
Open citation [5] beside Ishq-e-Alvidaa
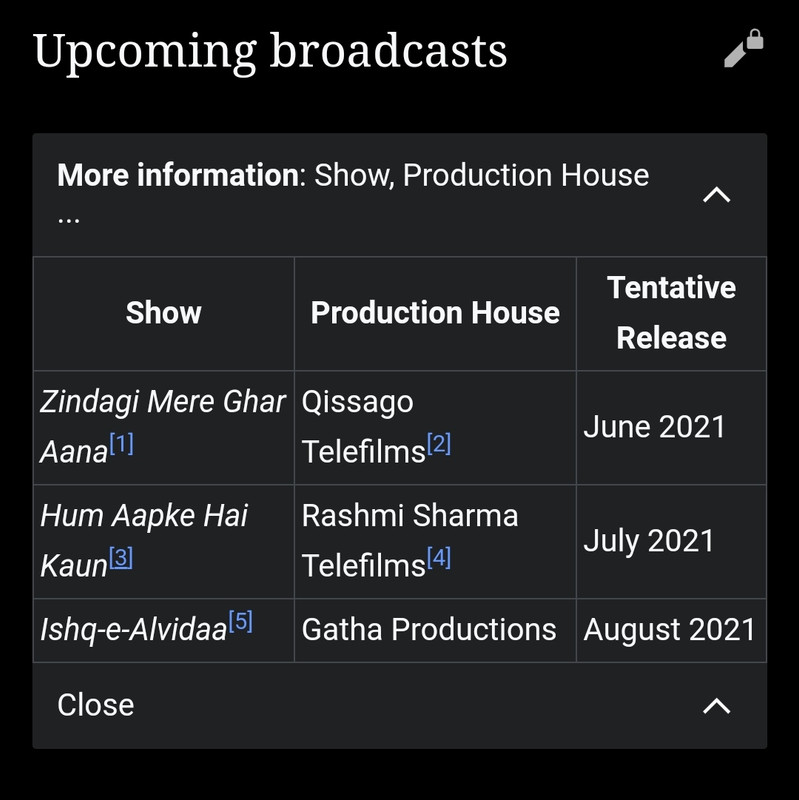pyautogui.click(x=240, y=622)
